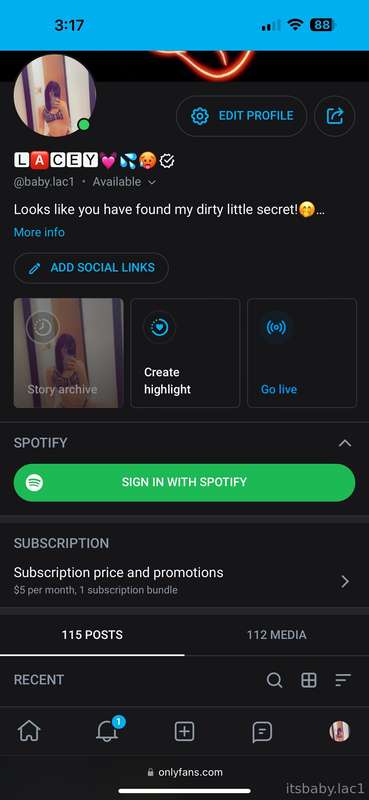Open the messages tab
This screenshot has height=800, width=369.
click(262, 732)
